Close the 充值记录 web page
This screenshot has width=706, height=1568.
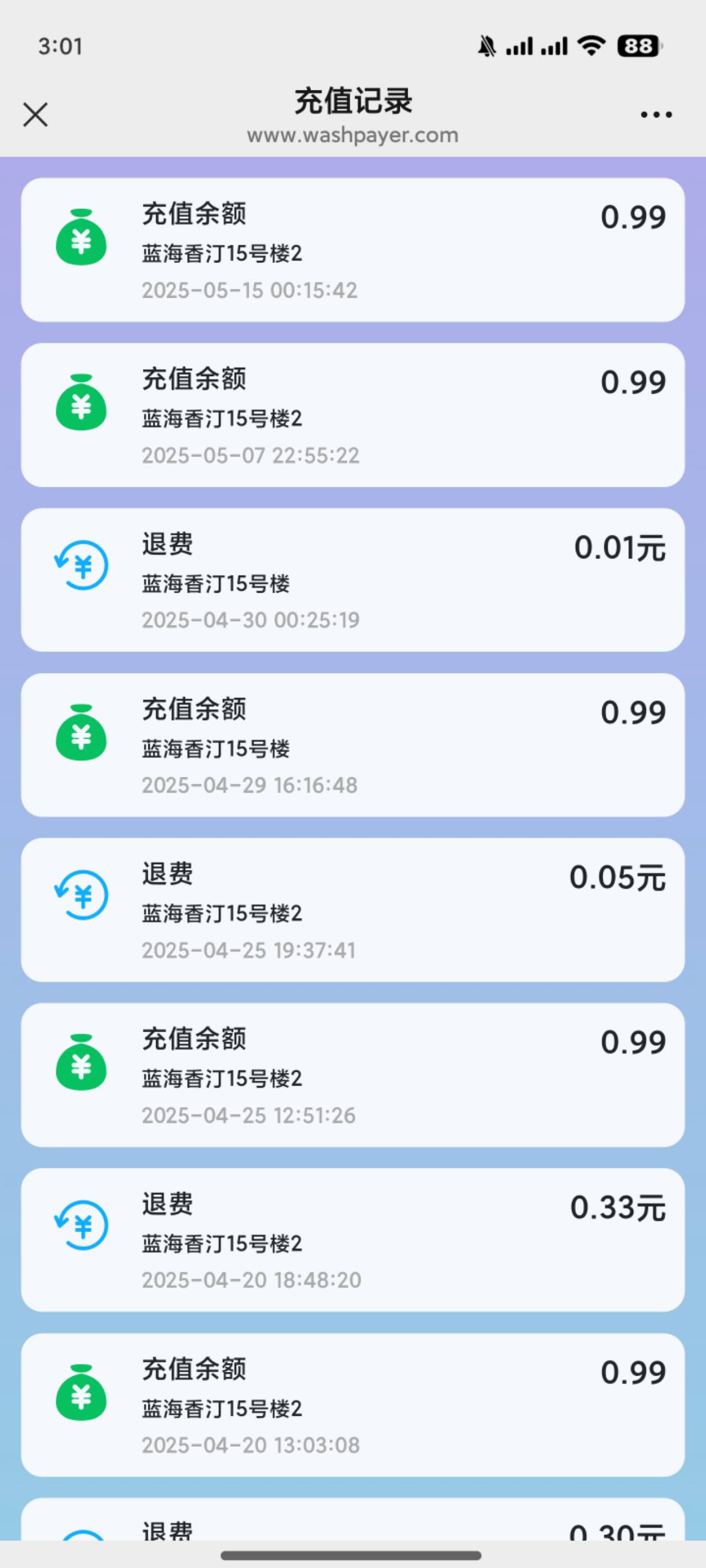point(35,115)
